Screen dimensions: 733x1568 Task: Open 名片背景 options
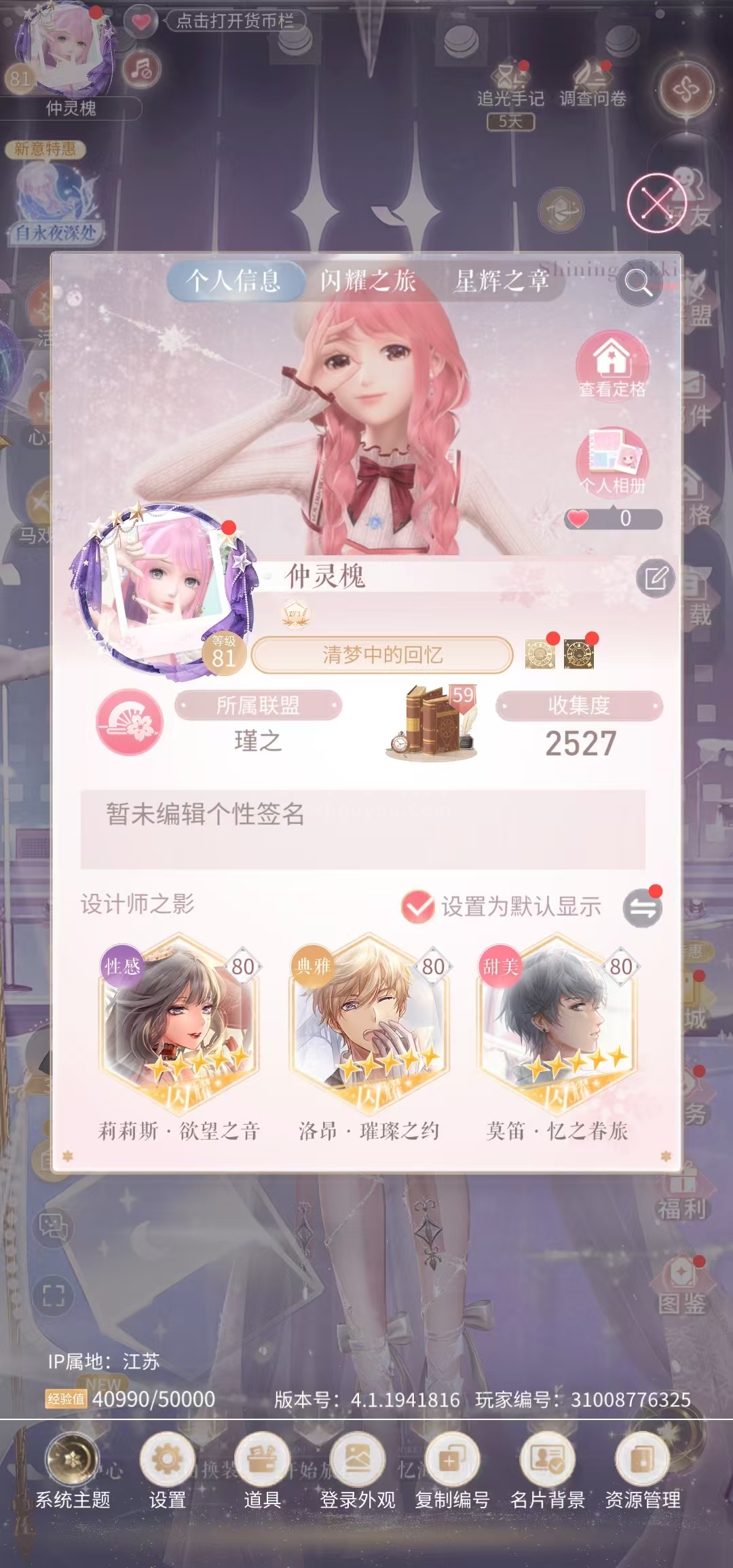[547, 1471]
